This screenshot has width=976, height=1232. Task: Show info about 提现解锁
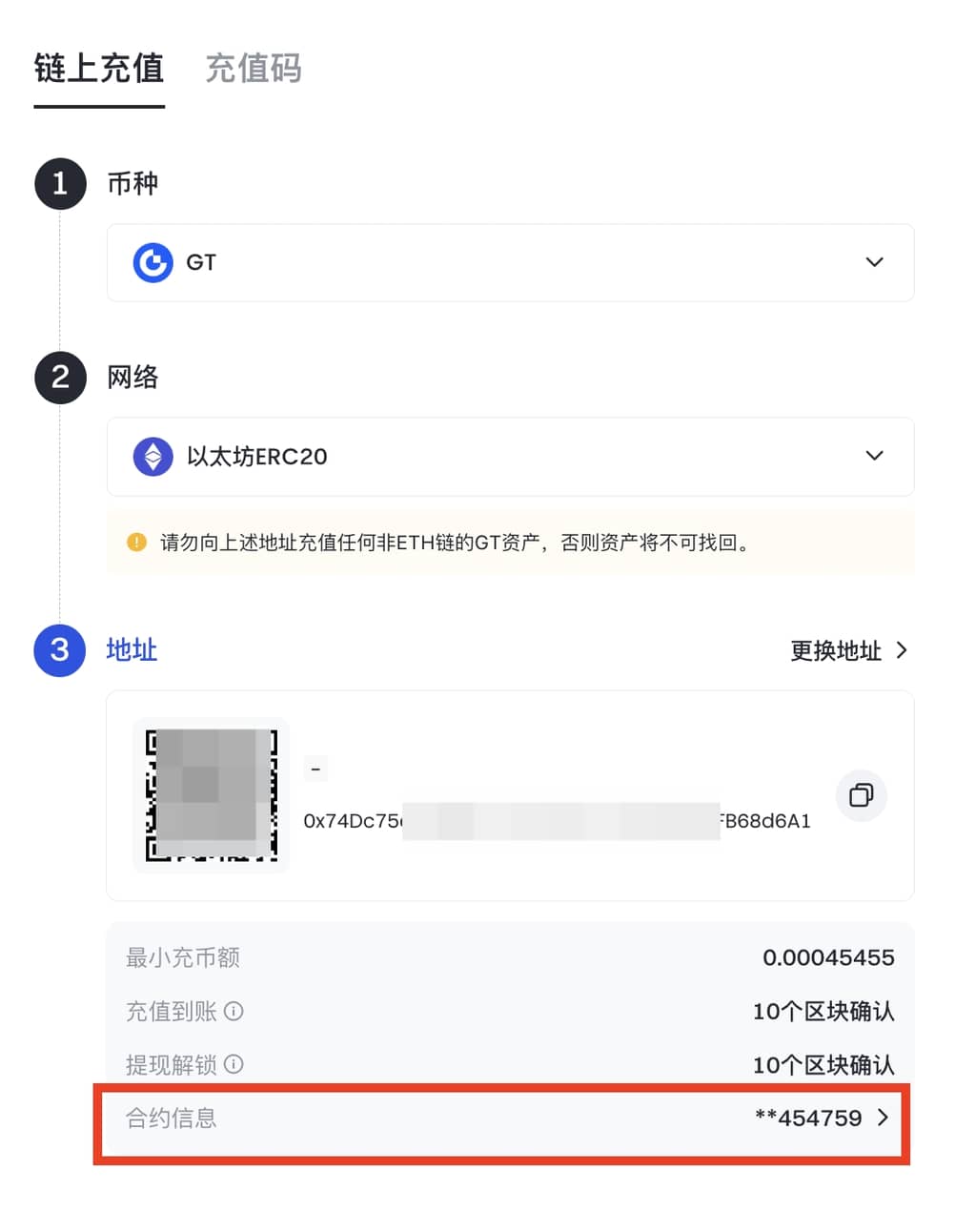point(234,1064)
